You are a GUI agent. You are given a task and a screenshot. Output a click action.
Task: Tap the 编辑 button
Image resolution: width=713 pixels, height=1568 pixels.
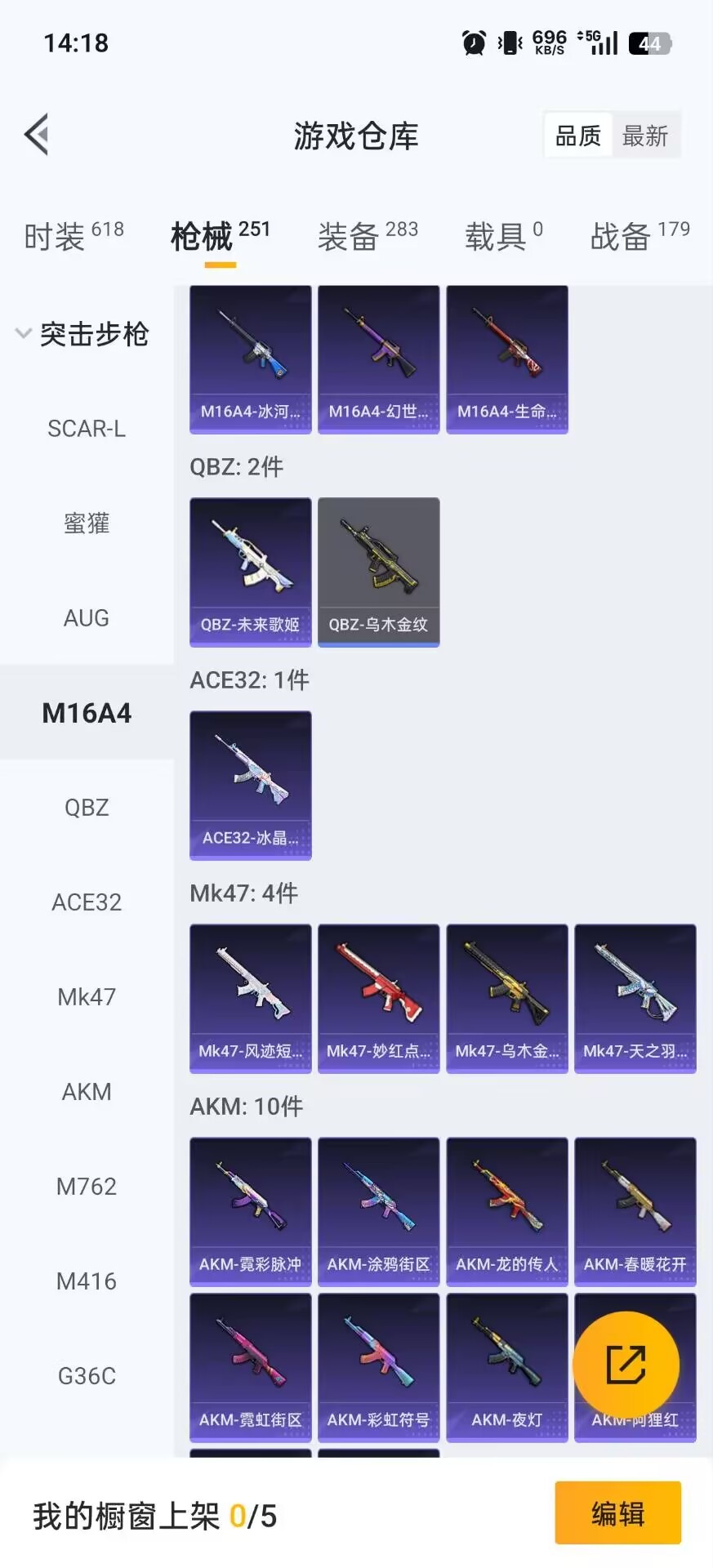(x=617, y=1513)
